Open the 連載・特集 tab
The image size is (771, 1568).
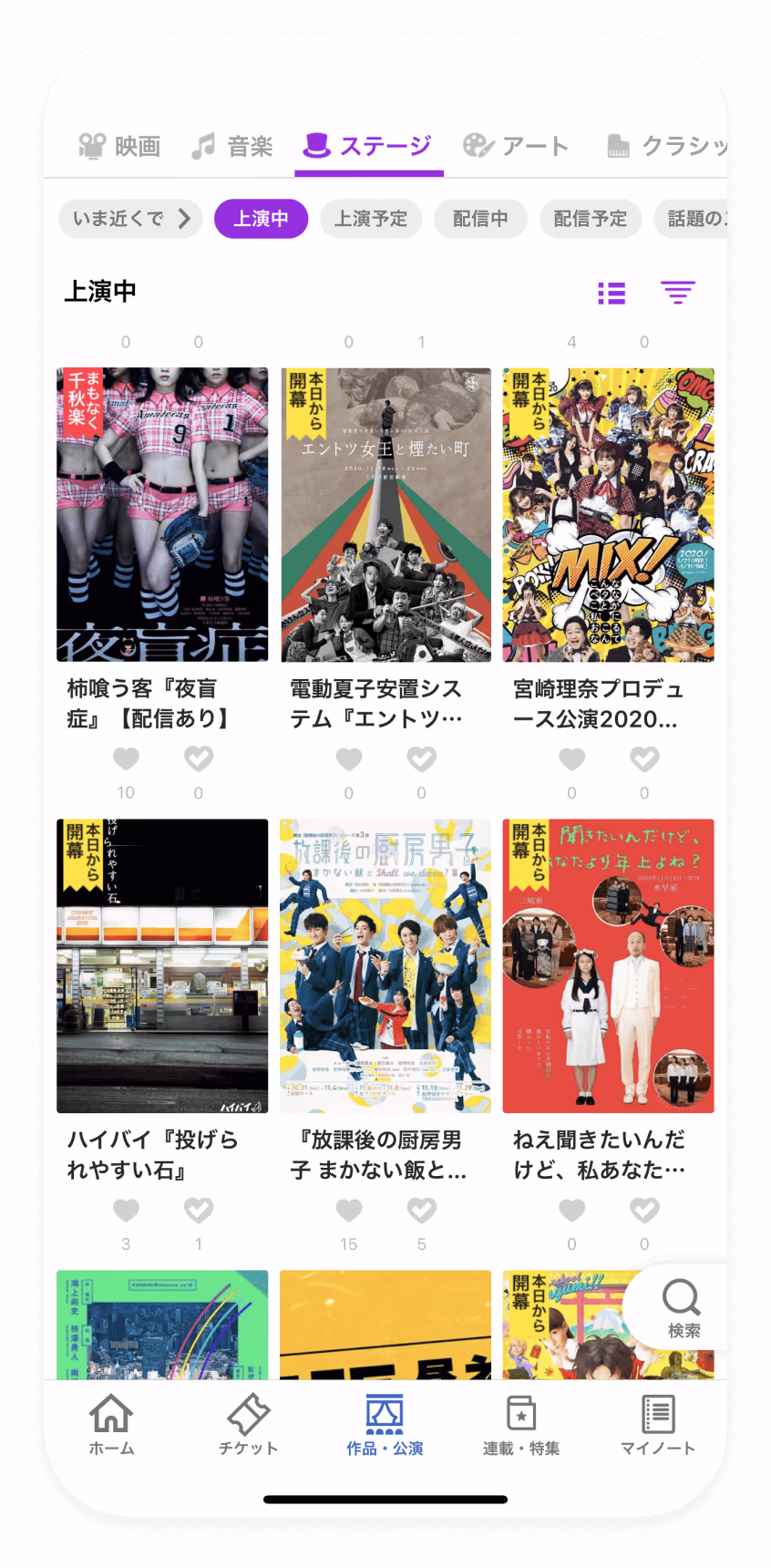521,1425
